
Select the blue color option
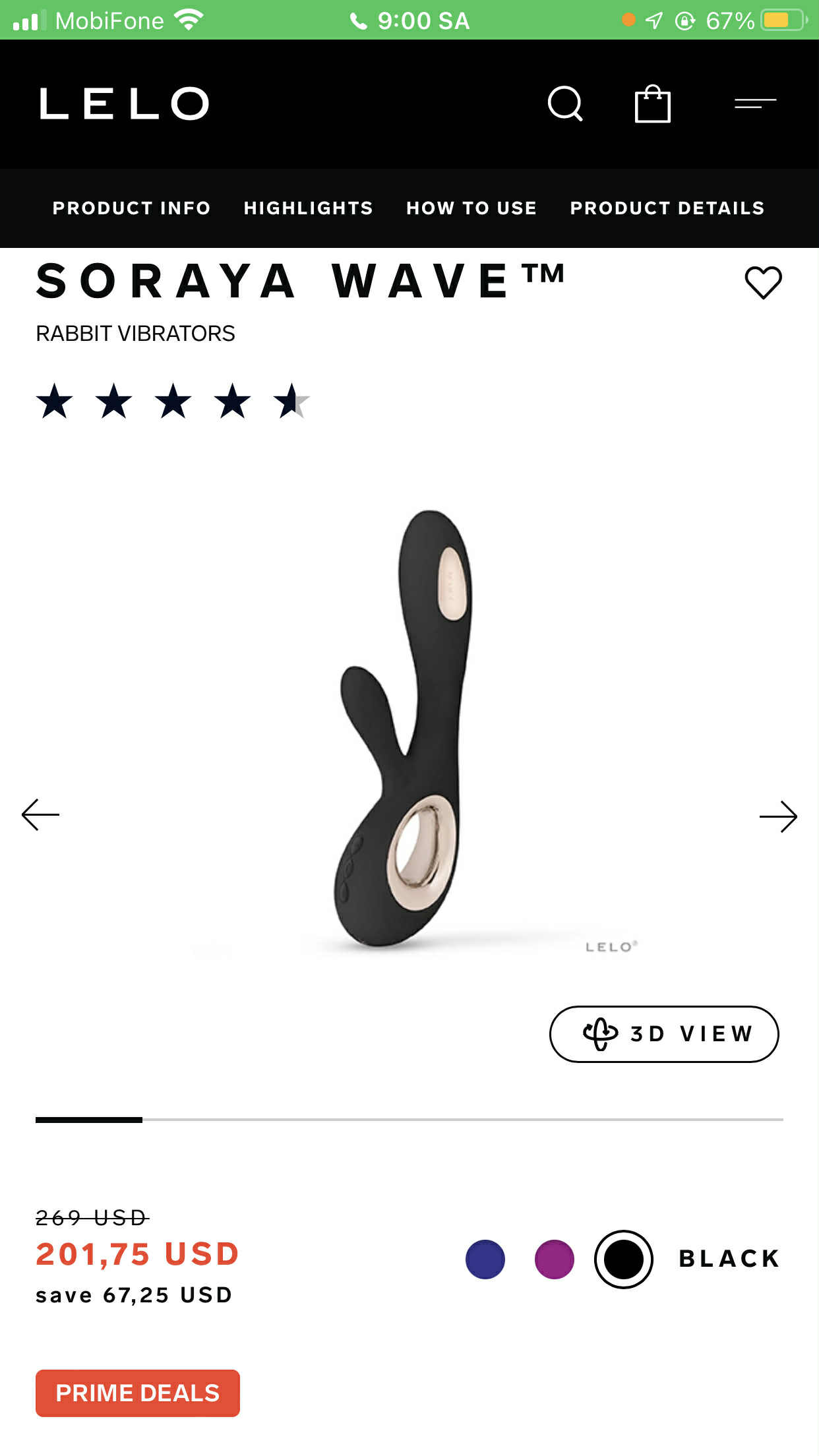tap(485, 1259)
